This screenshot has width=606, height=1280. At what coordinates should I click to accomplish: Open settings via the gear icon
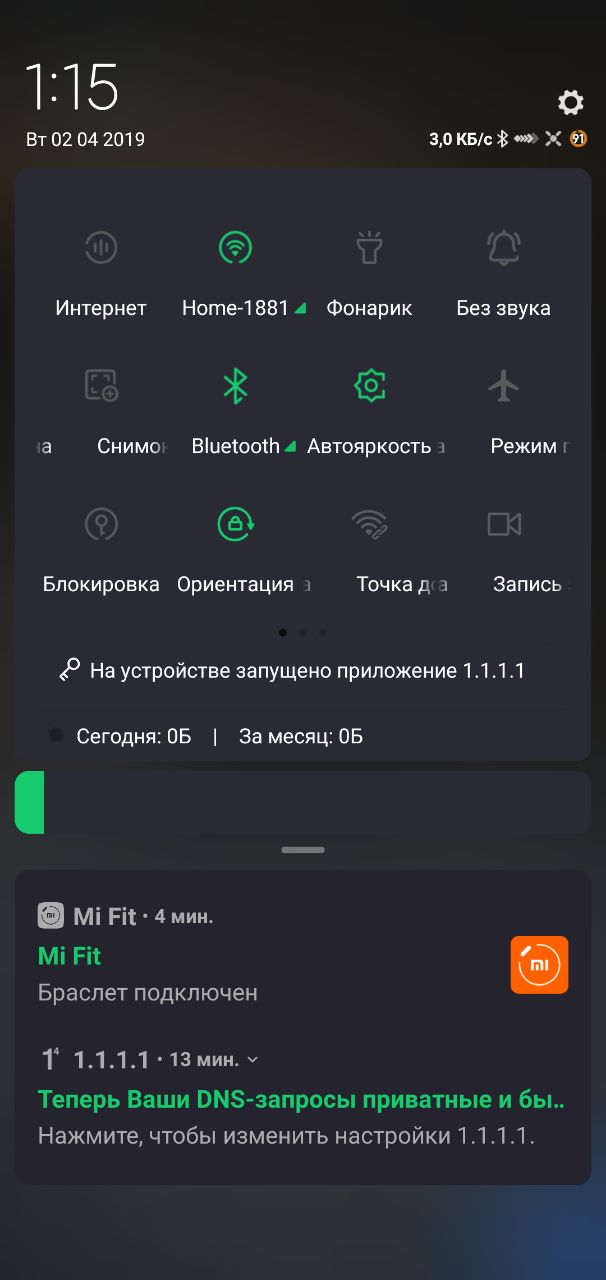pos(570,102)
